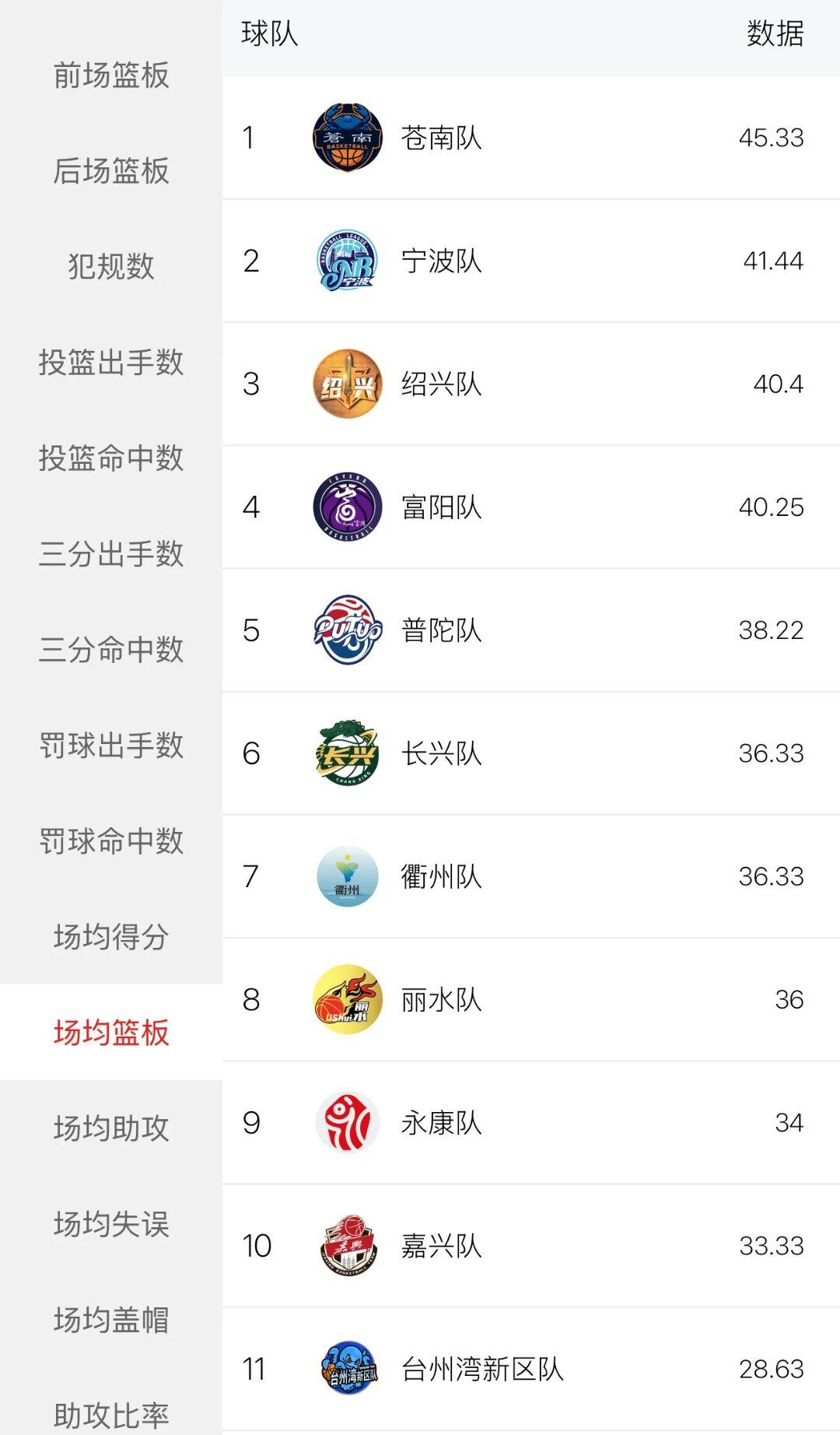Select 三分出手数 in the sidebar
Image resolution: width=840 pixels, height=1435 pixels.
(111, 554)
